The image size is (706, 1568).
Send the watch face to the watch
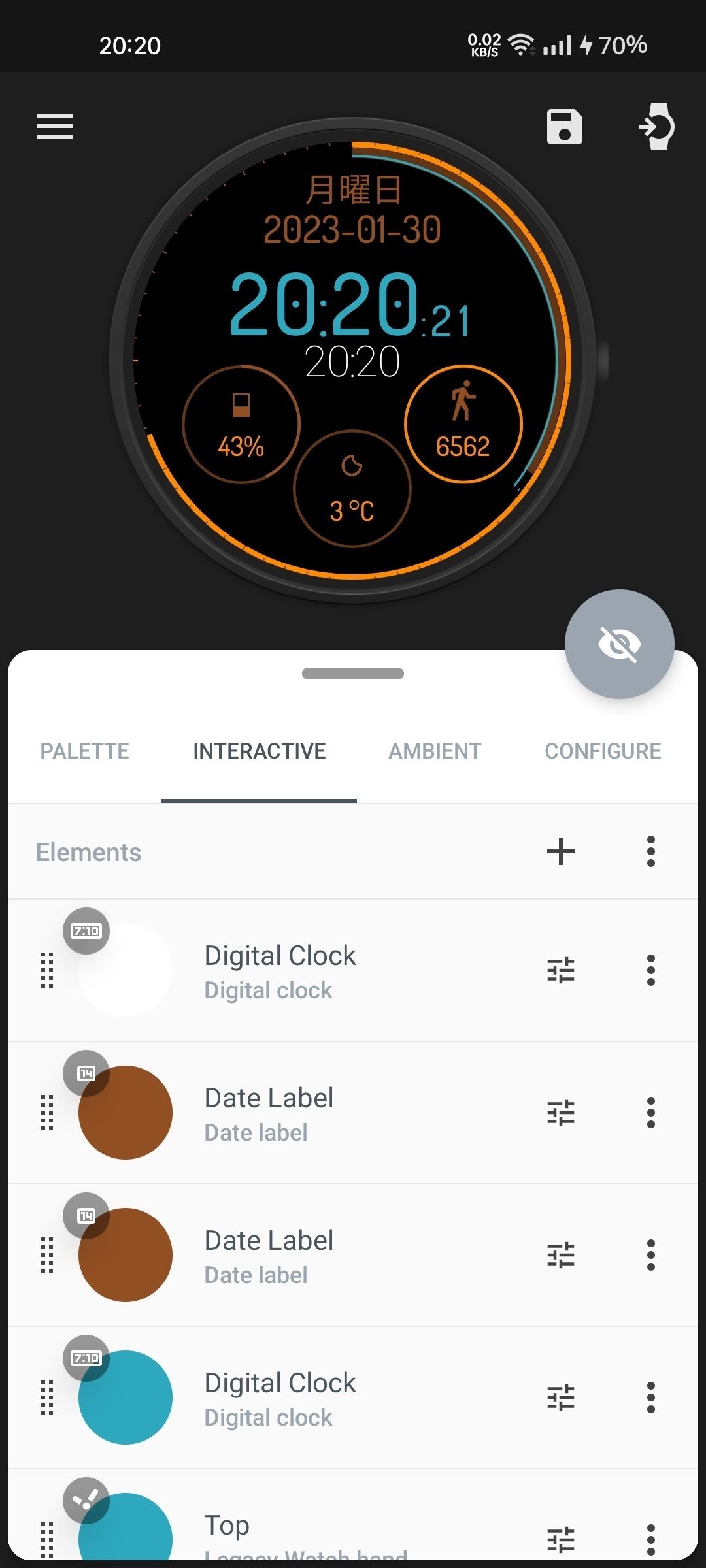tap(657, 127)
